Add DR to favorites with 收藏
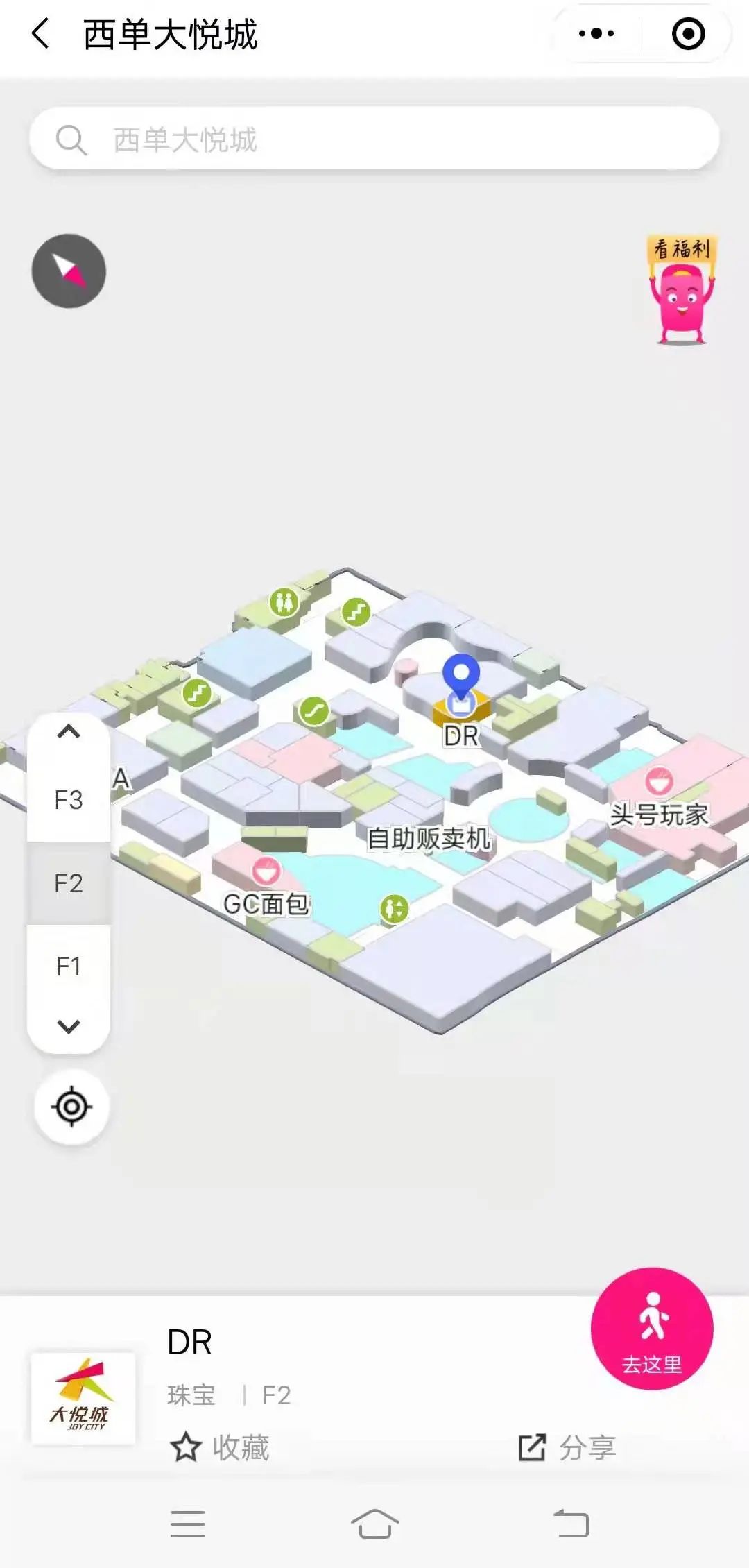 221,1448
